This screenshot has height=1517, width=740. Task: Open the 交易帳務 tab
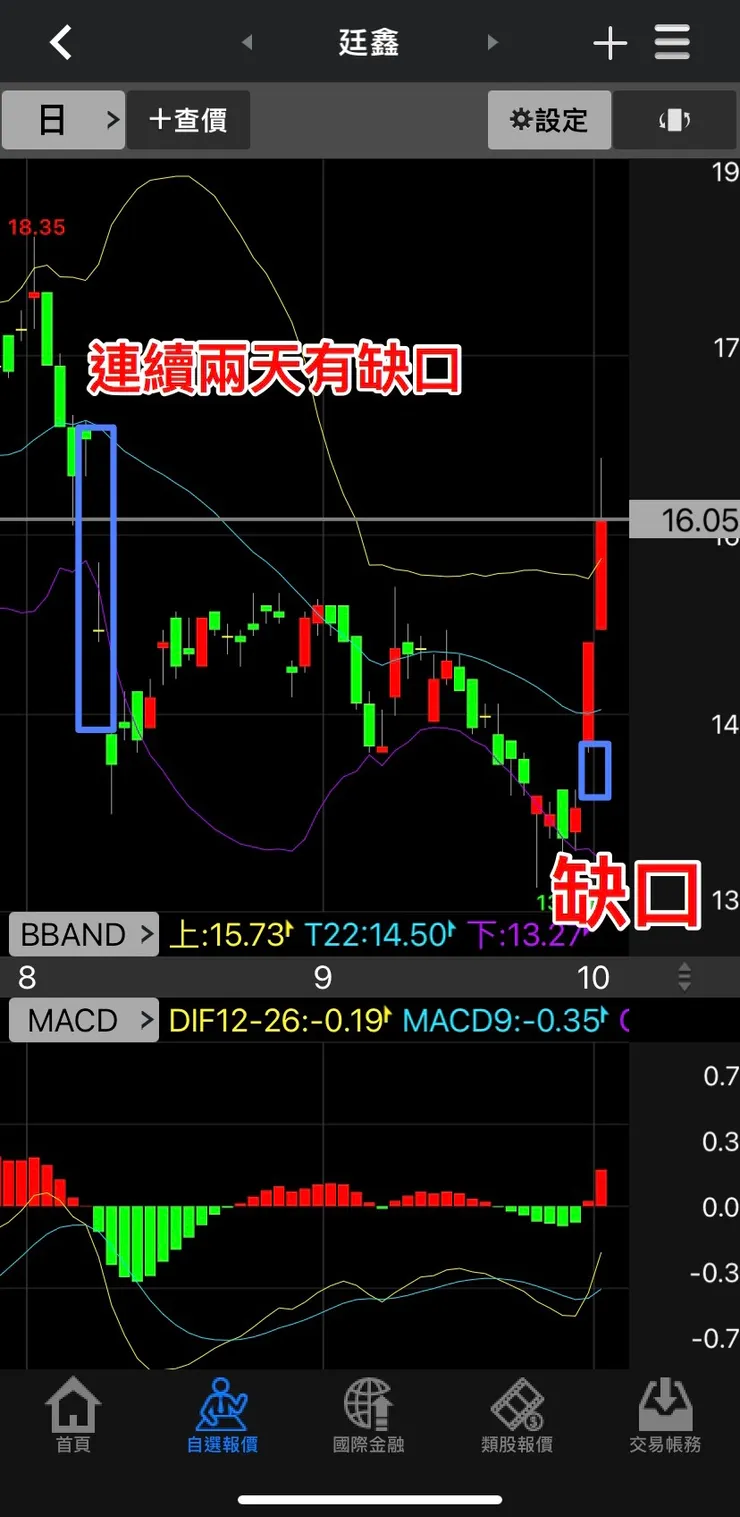[665, 1415]
